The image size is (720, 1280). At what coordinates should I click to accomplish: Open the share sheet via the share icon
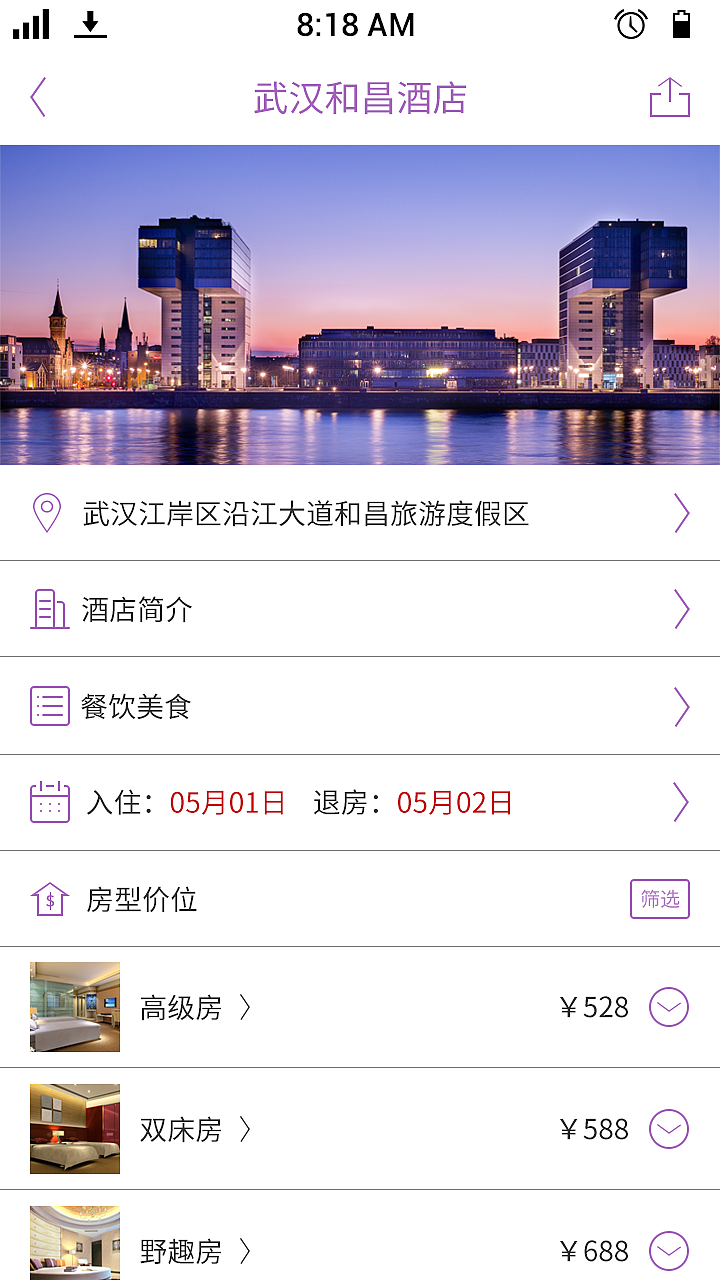pyautogui.click(x=670, y=96)
